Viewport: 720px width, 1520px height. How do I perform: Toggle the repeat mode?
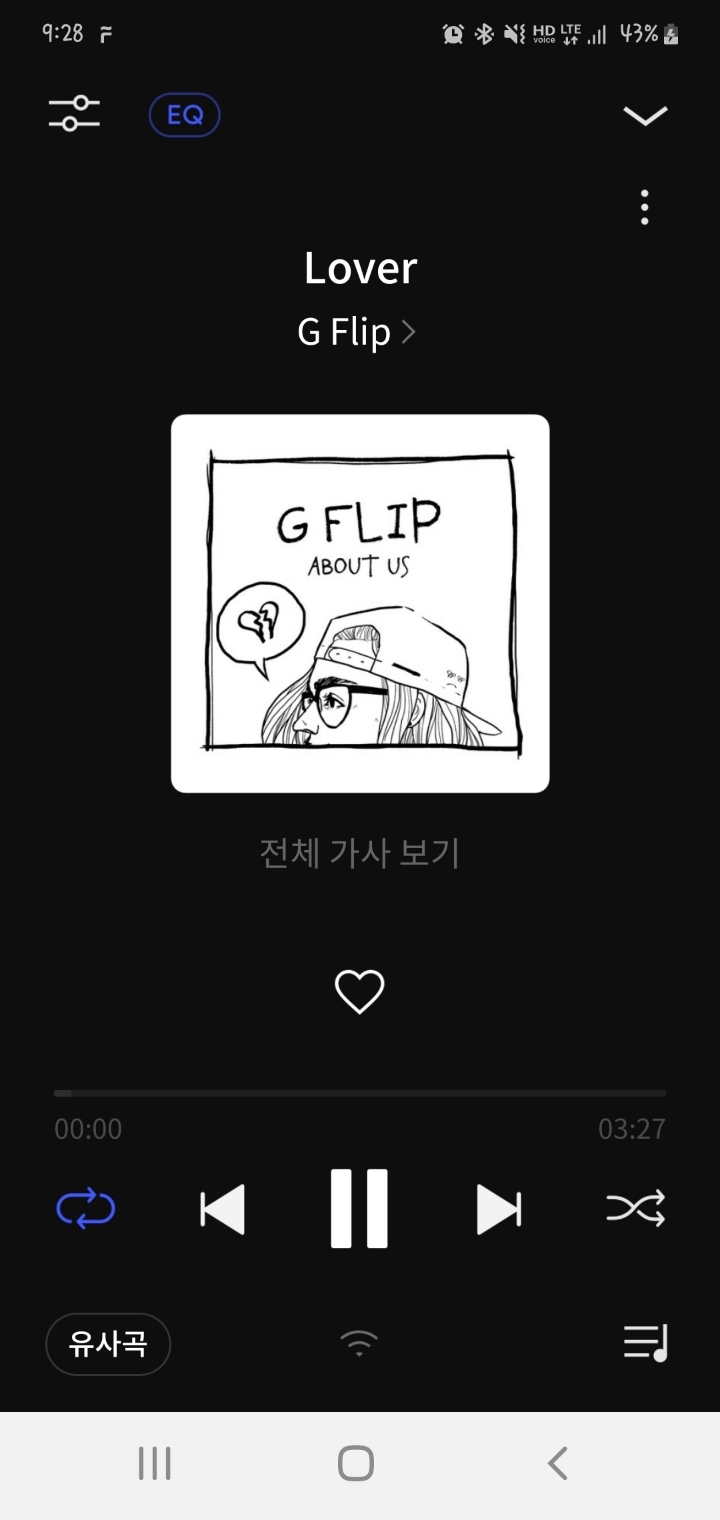86,1209
